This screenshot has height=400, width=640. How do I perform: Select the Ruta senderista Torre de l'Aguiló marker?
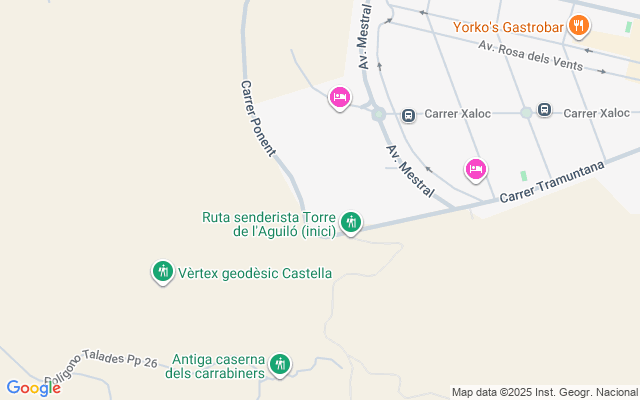pyautogui.click(x=351, y=221)
